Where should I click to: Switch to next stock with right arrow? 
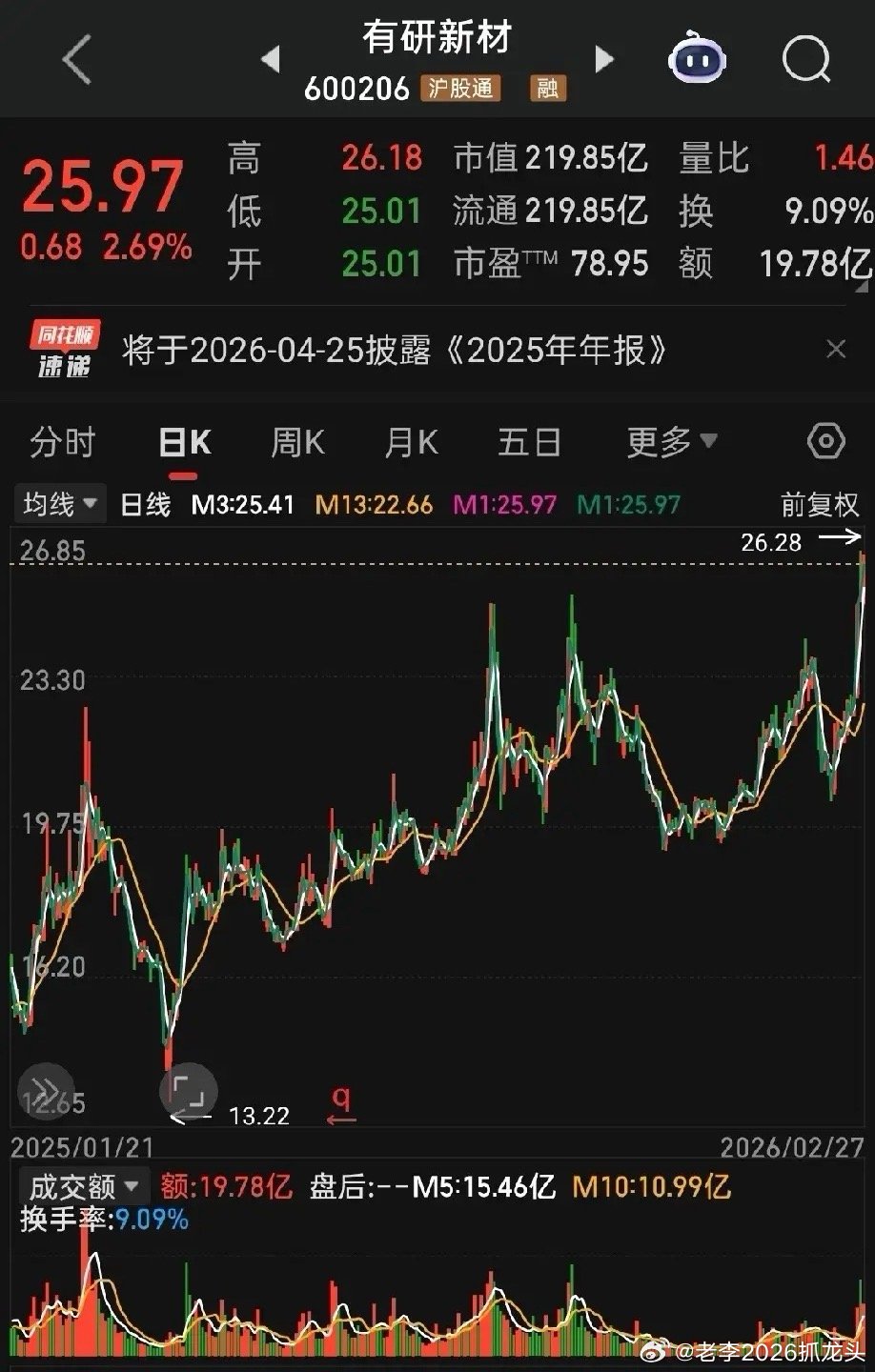click(x=604, y=59)
